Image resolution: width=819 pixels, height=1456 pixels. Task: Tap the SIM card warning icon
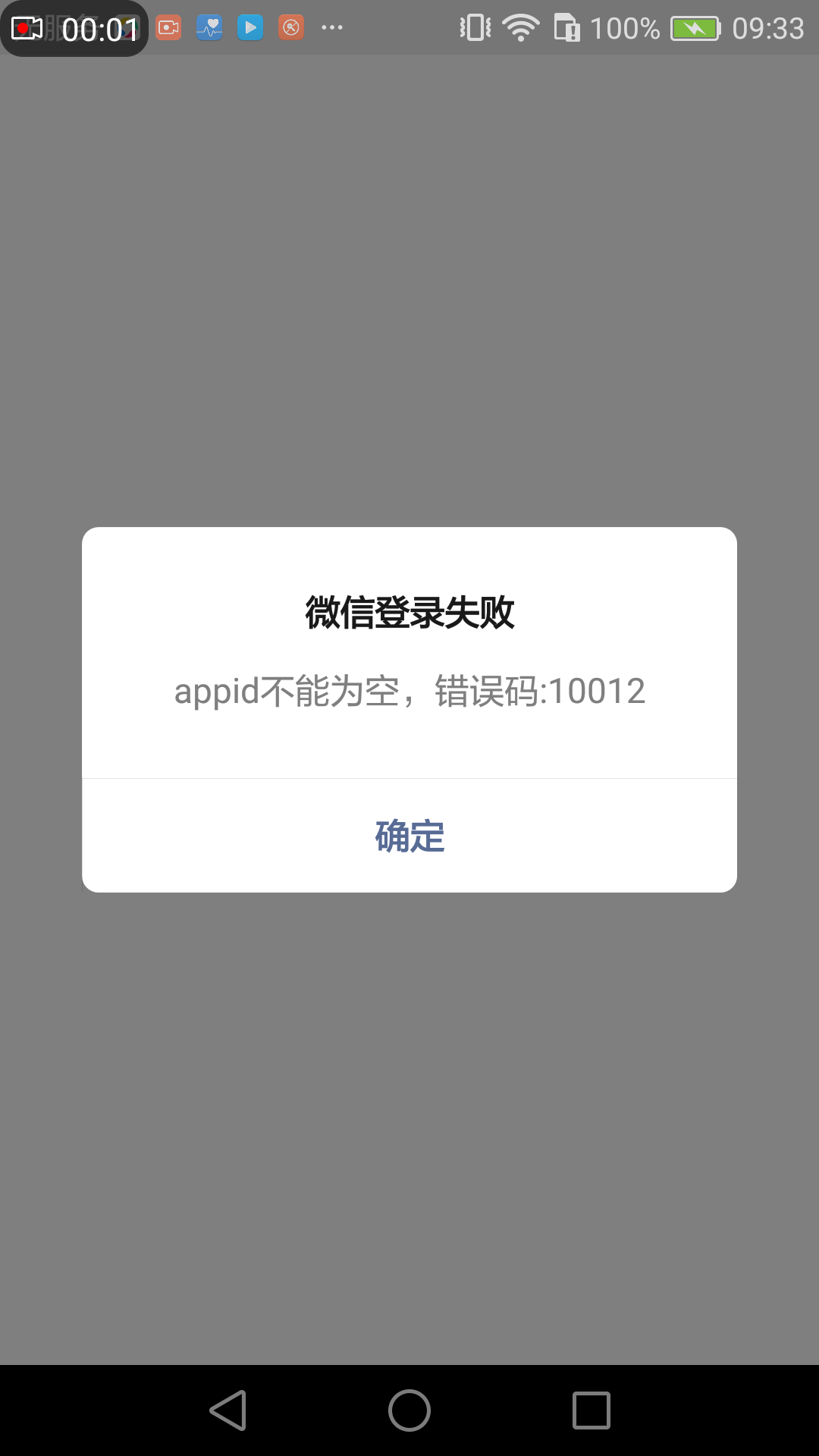point(568,27)
